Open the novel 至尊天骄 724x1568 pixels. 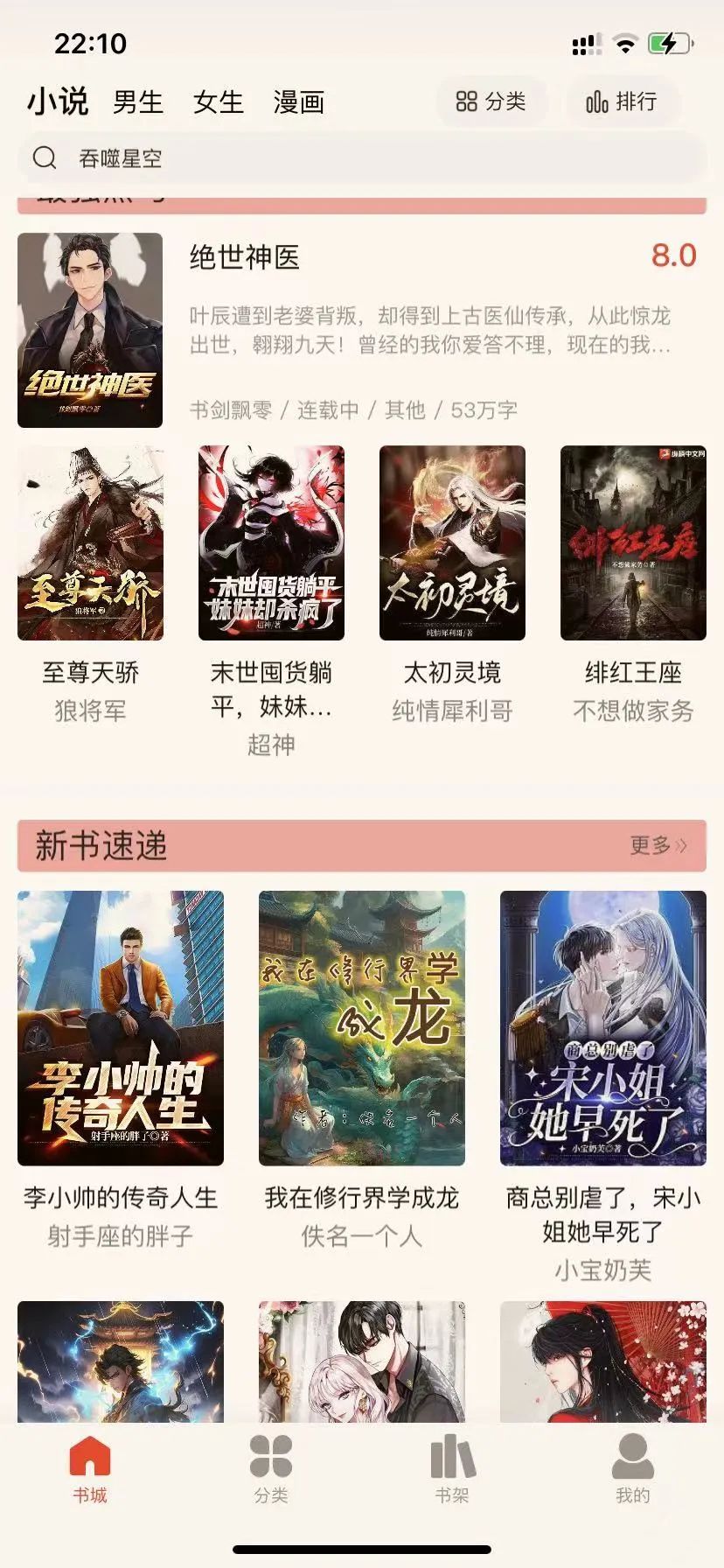90,543
